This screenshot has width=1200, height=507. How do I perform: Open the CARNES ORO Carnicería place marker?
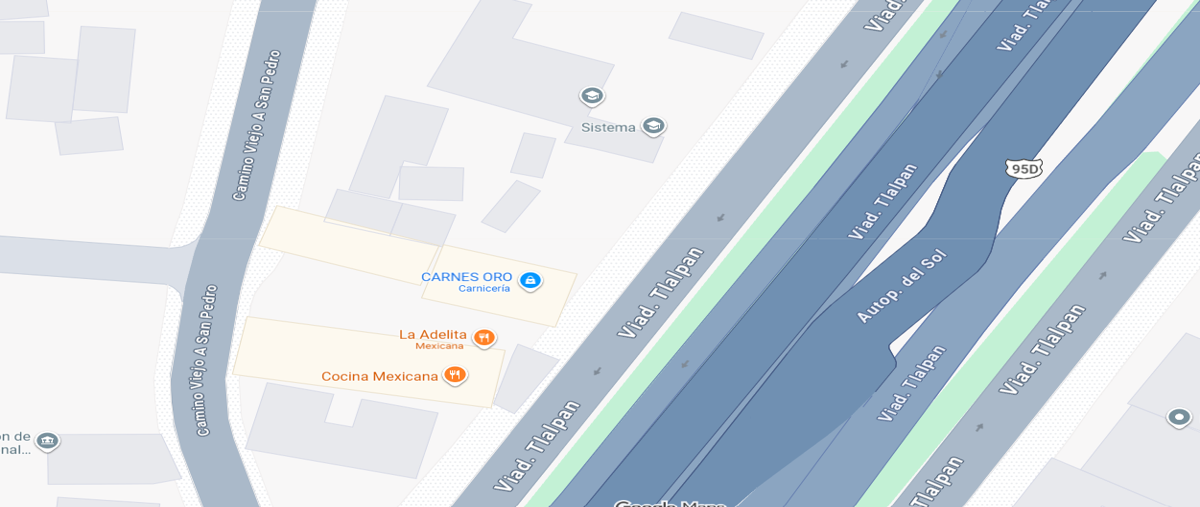(x=531, y=280)
